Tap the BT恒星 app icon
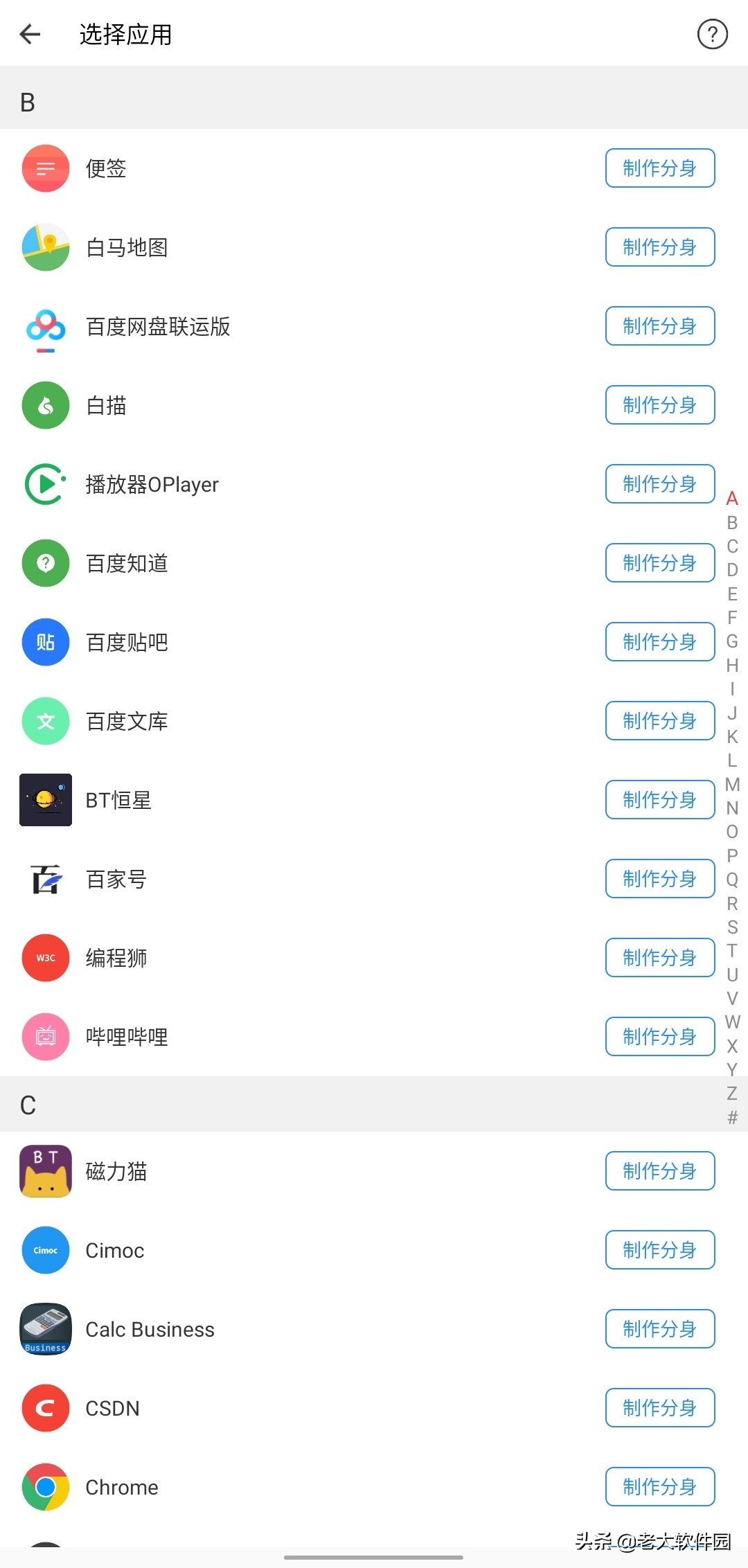 [x=45, y=799]
